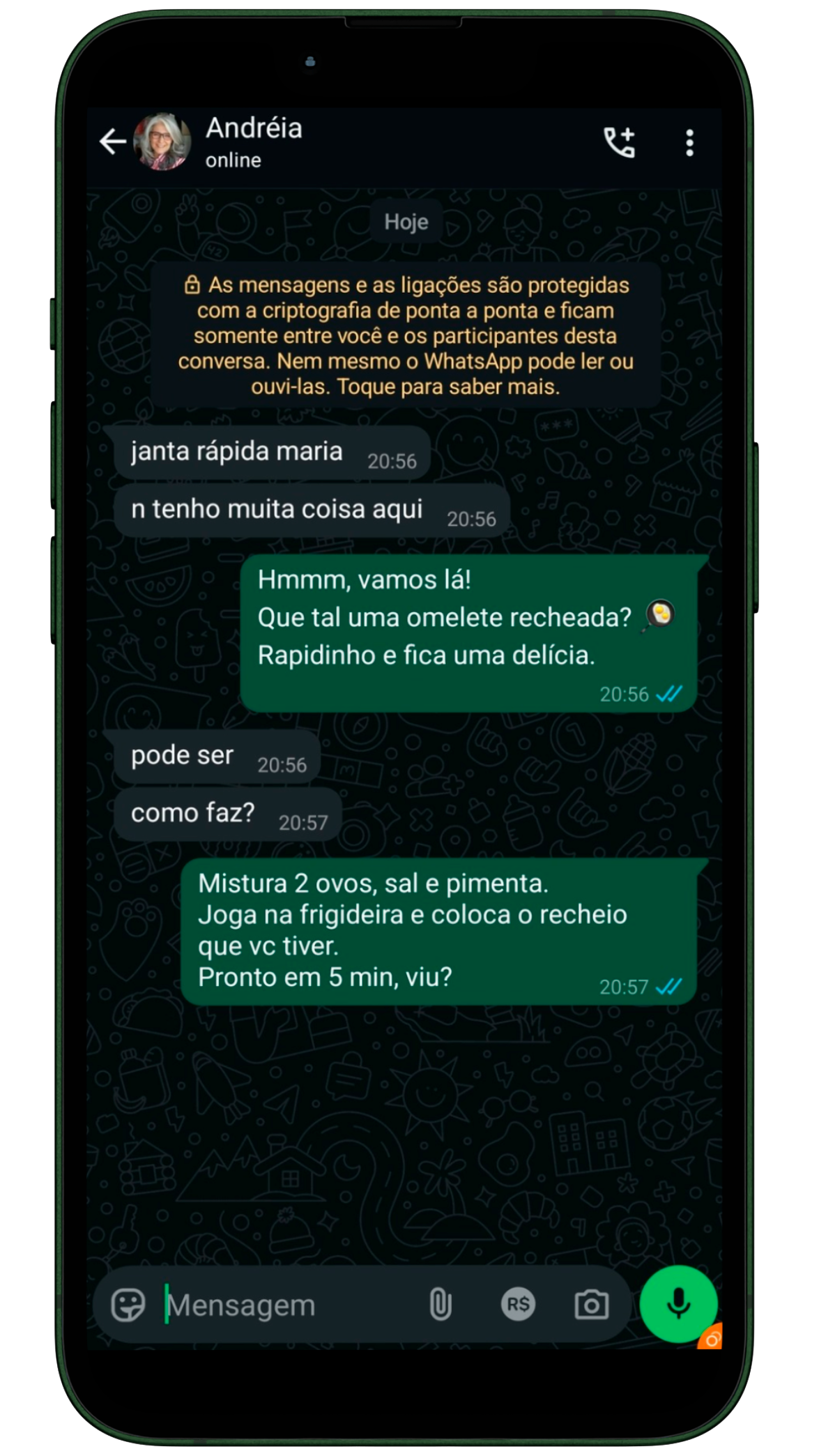The image size is (819, 1456).
Task: Click the attachment paperclip icon
Action: click(x=442, y=1305)
